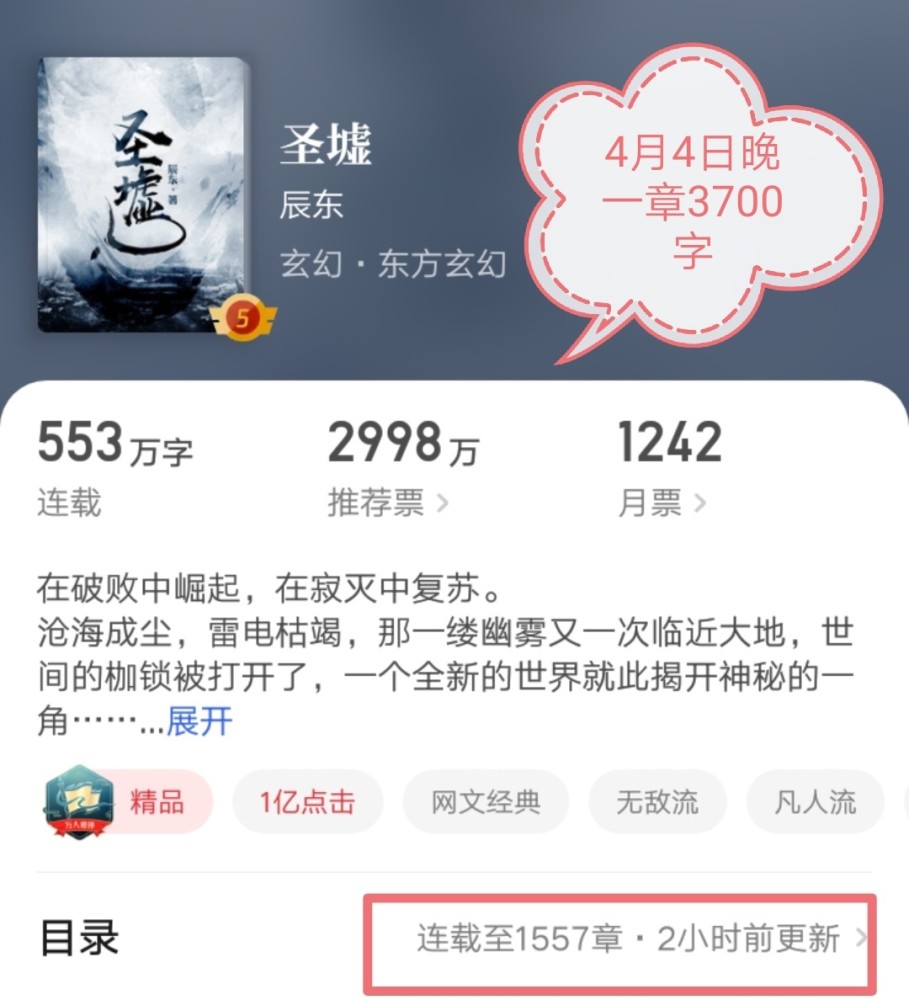Viewport: 909px width, 1000px height.
Task: Select the 无敌流 tag
Action: click(657, 802)
